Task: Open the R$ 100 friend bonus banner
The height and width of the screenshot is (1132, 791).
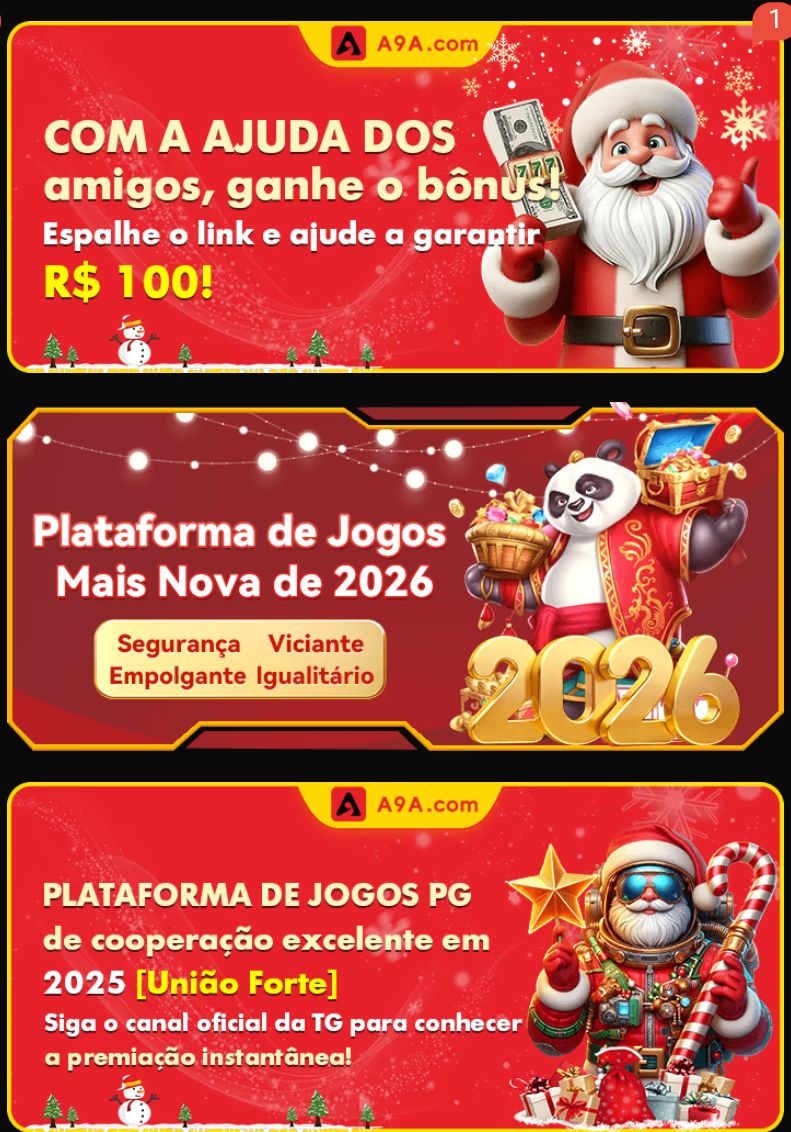Action: click(x=395, y=197)
